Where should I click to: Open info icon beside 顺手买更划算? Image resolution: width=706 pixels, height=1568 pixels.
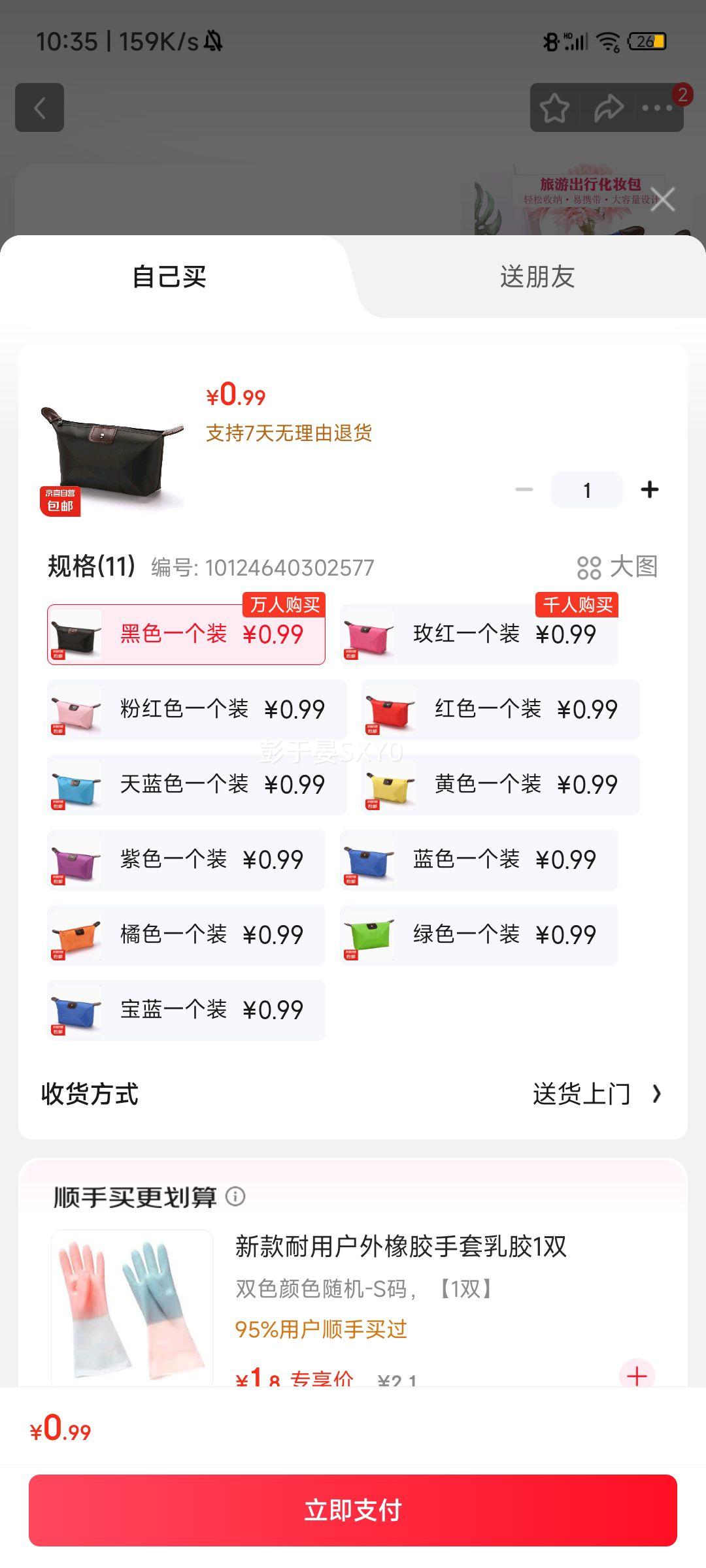pos(235,1196)
